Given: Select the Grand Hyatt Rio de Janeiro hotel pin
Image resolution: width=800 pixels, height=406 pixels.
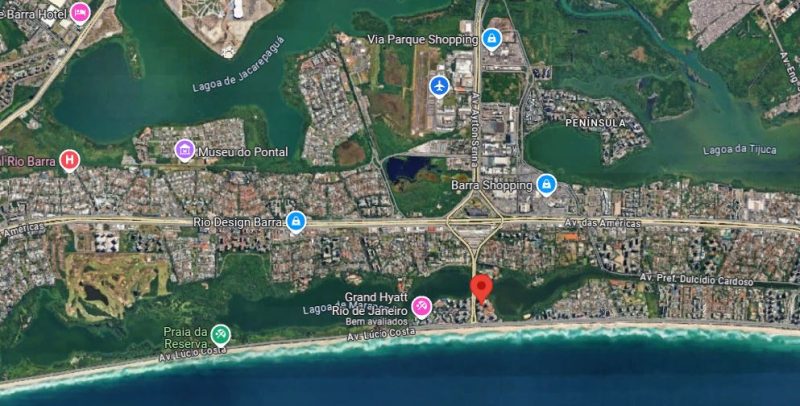Looking at the screenshot, I should 422,305.
